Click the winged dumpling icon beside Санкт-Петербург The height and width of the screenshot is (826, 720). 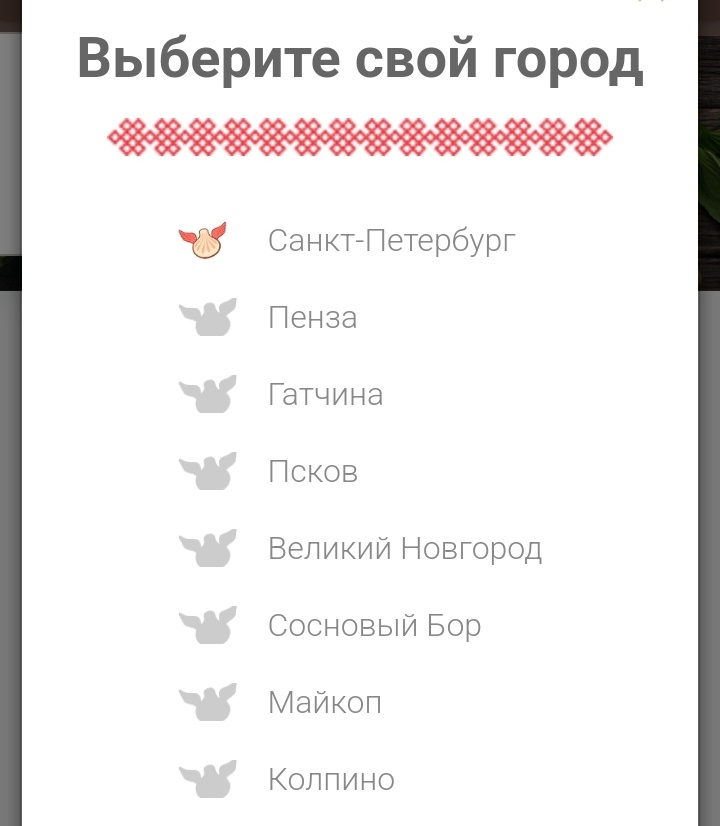pyautogui.click(x=205, y=238)
